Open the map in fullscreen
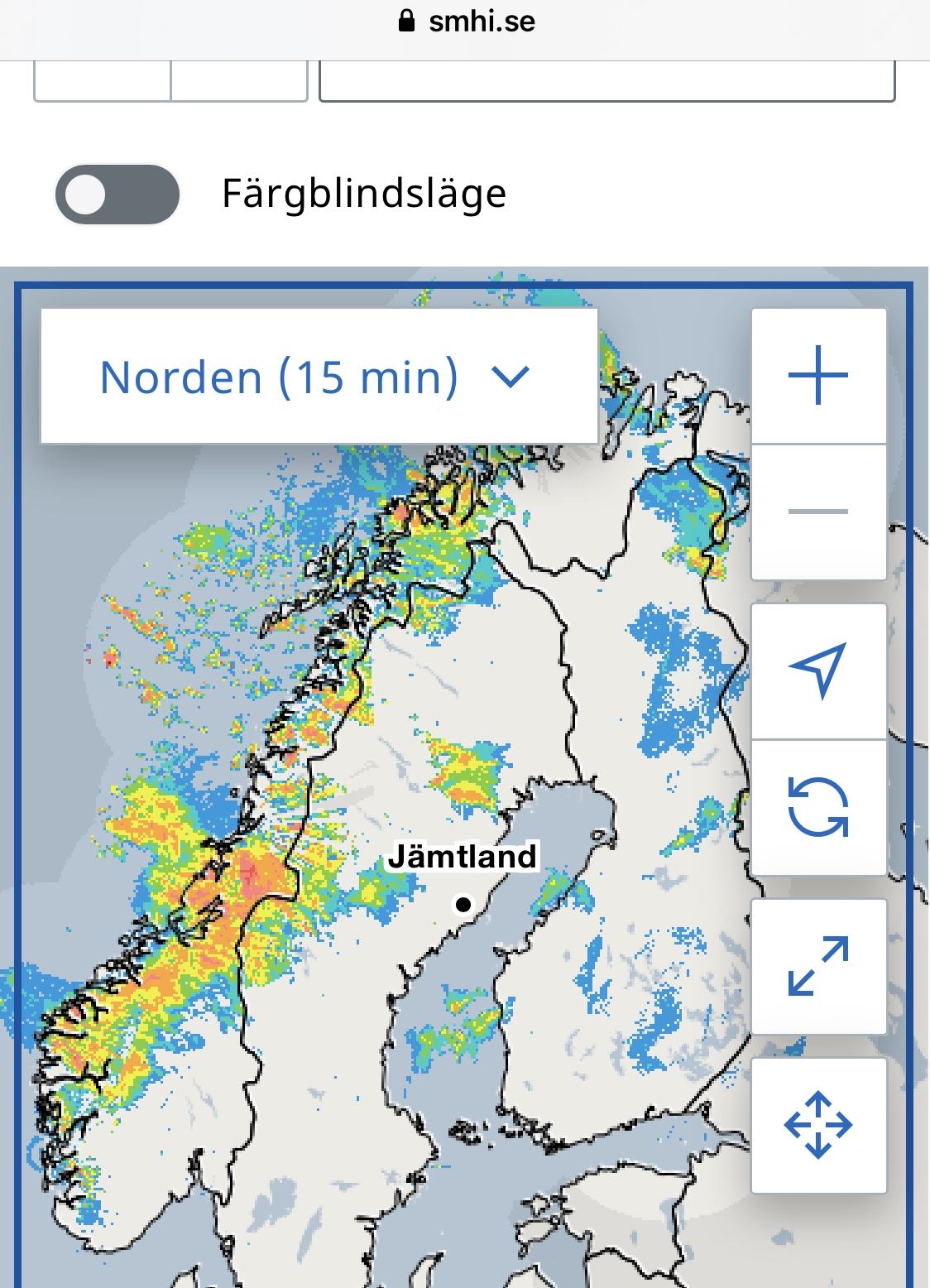Image resolution: width=930 pixels, height=1288 pixels. tap(818, 965)
